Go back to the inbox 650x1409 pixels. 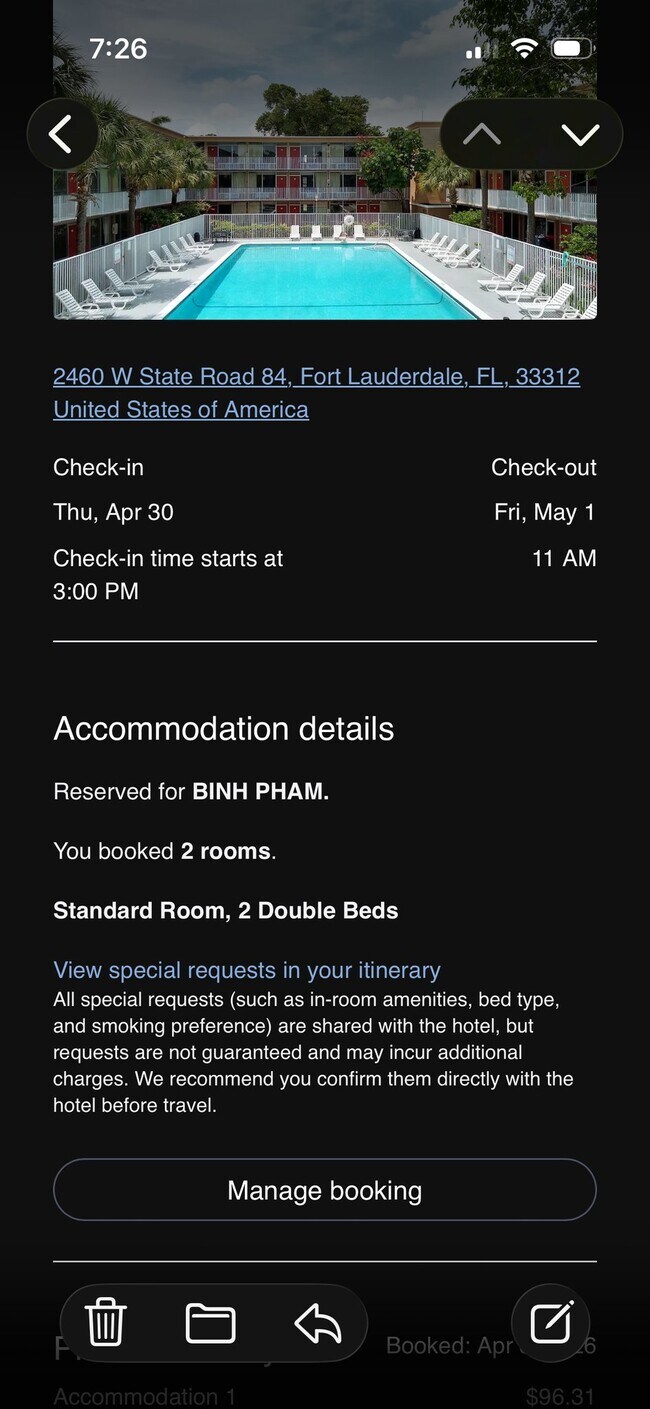click(x=62, y=134)
